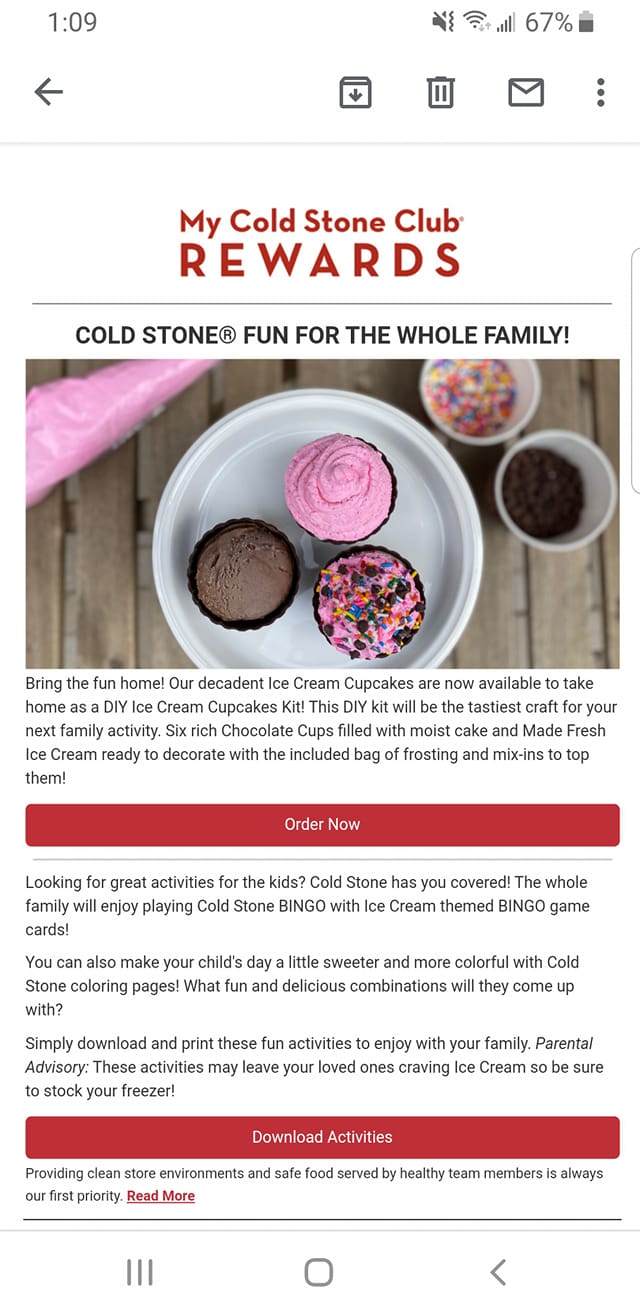Tap the Download Activities button

[x=322, y=1137]
